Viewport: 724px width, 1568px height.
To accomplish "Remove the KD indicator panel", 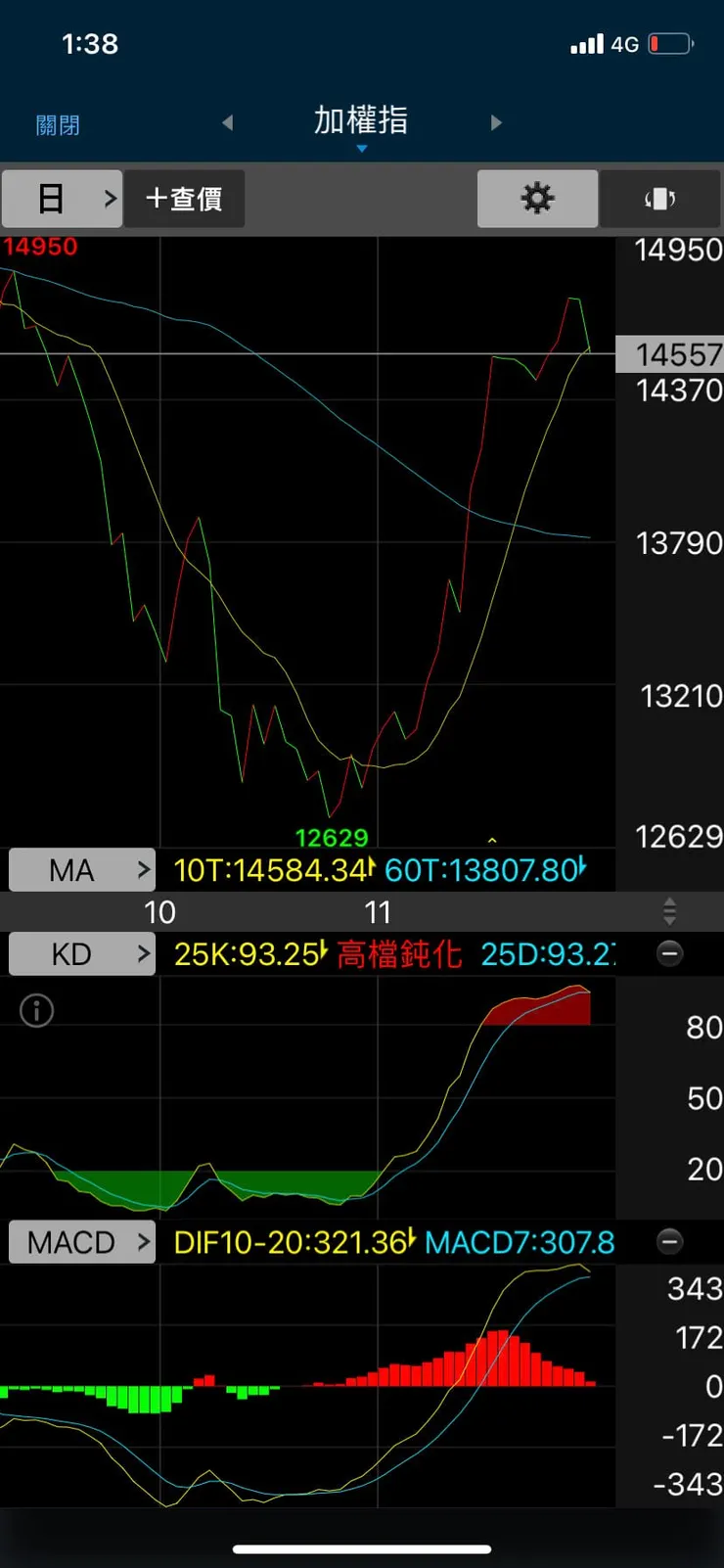I will coord(670,953).
